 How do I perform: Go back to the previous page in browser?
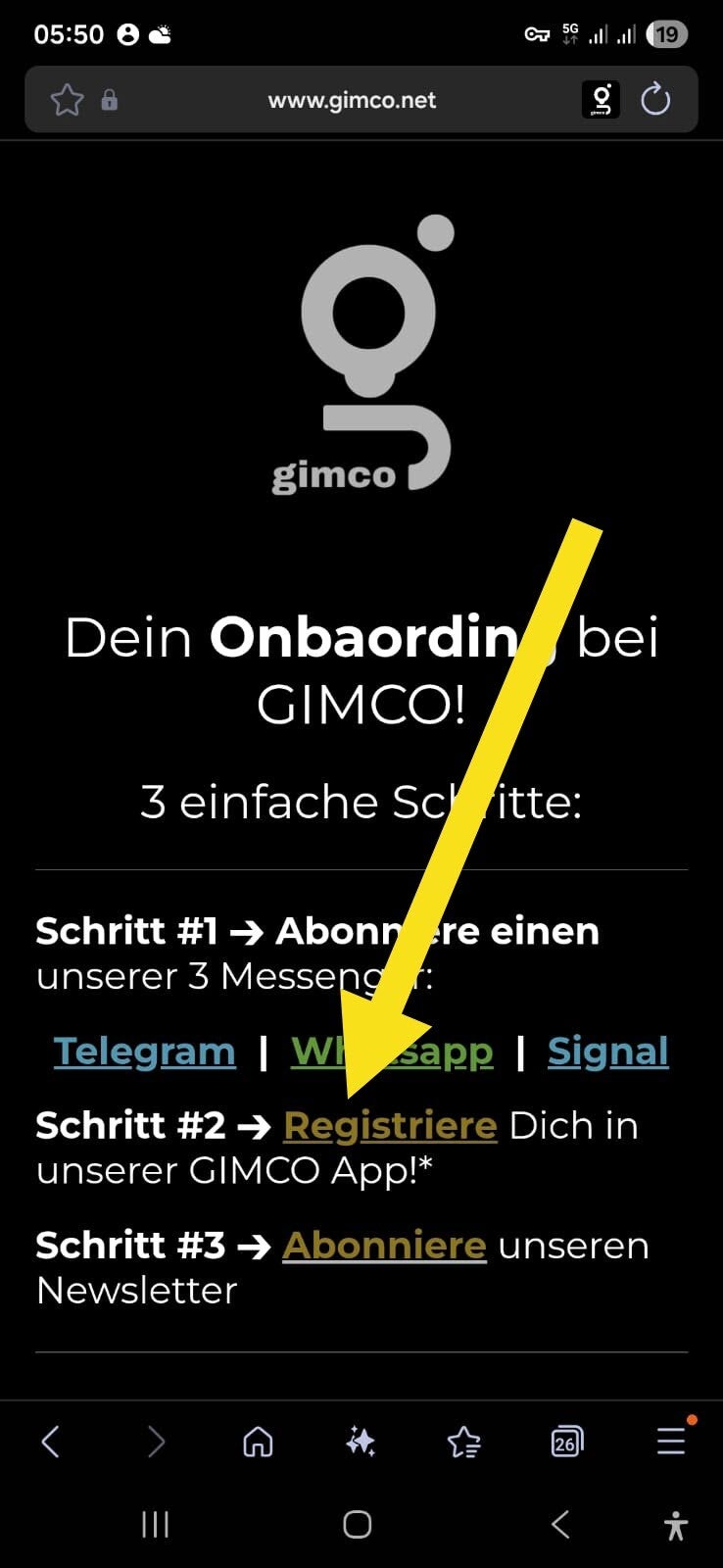coord(51,1442)
